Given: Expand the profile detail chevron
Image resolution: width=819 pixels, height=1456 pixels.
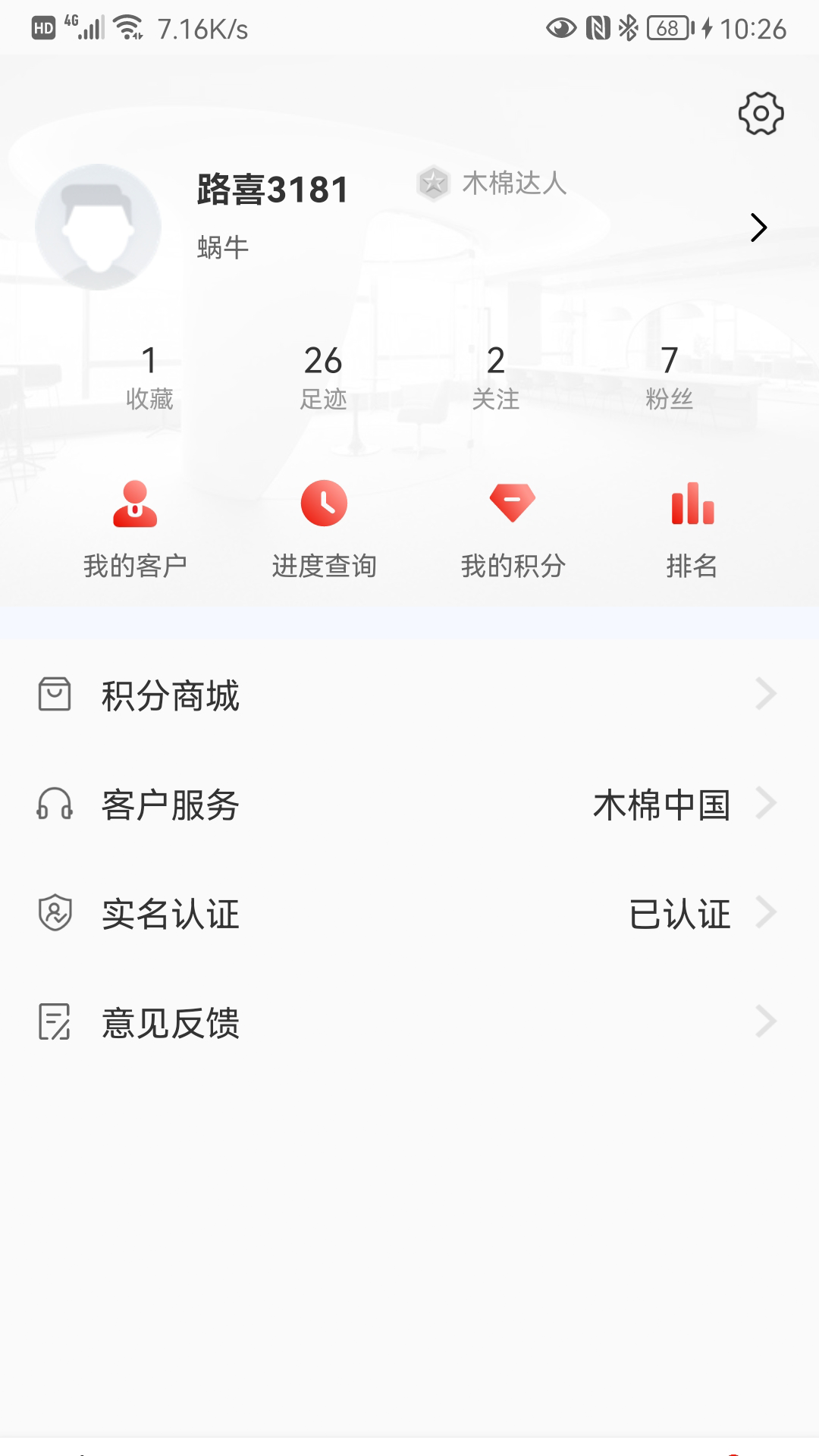Looking at the screenshot, I should point(759,226).
